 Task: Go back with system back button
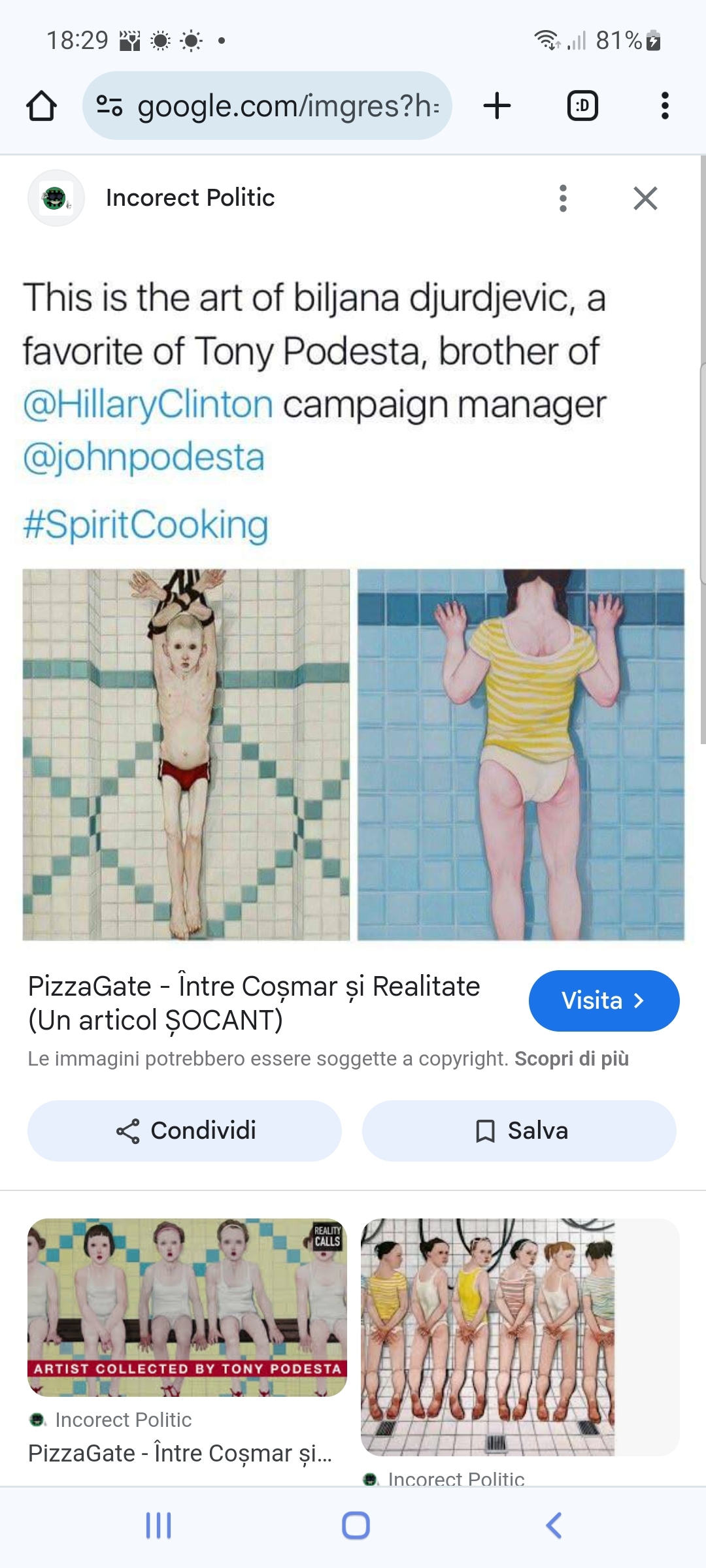tap(553, 1526)
